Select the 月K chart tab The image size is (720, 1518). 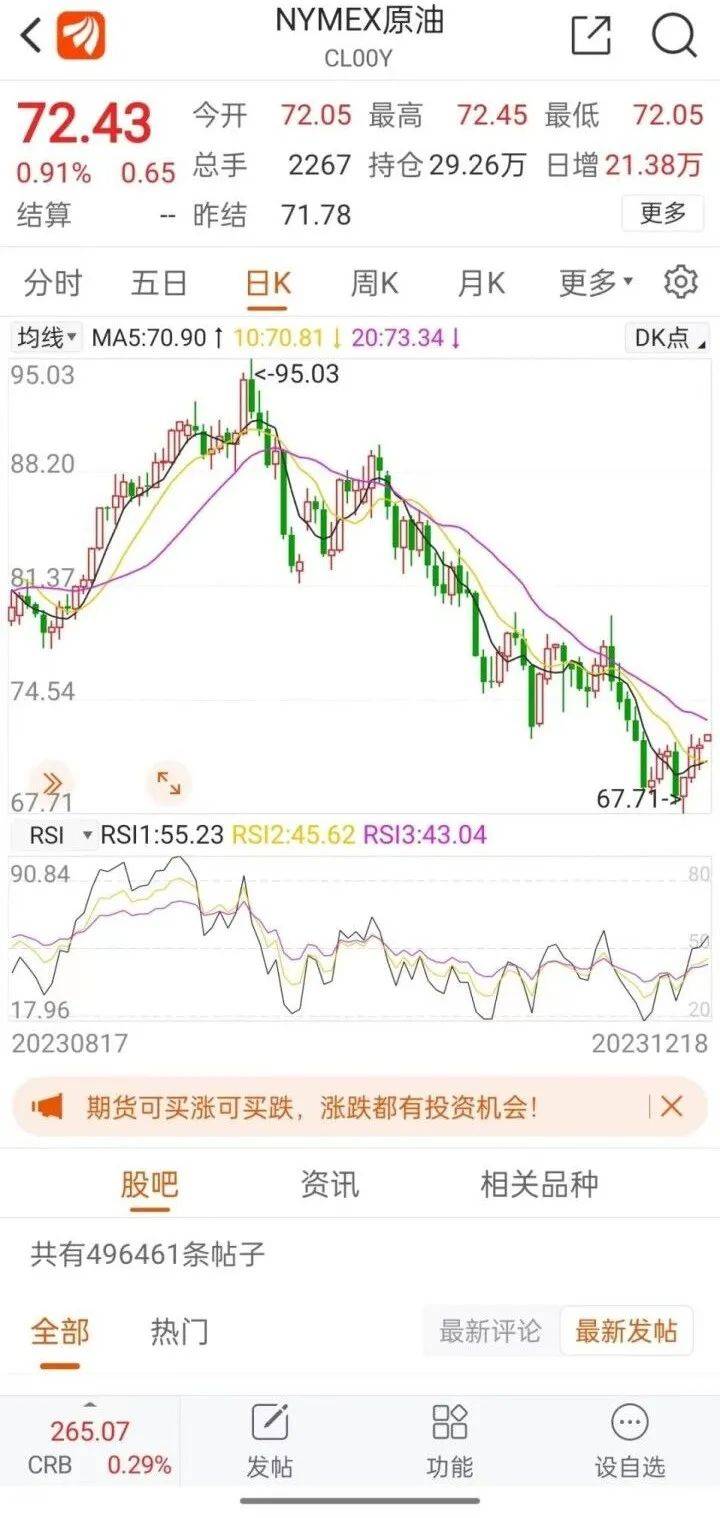tap(481, 283)
